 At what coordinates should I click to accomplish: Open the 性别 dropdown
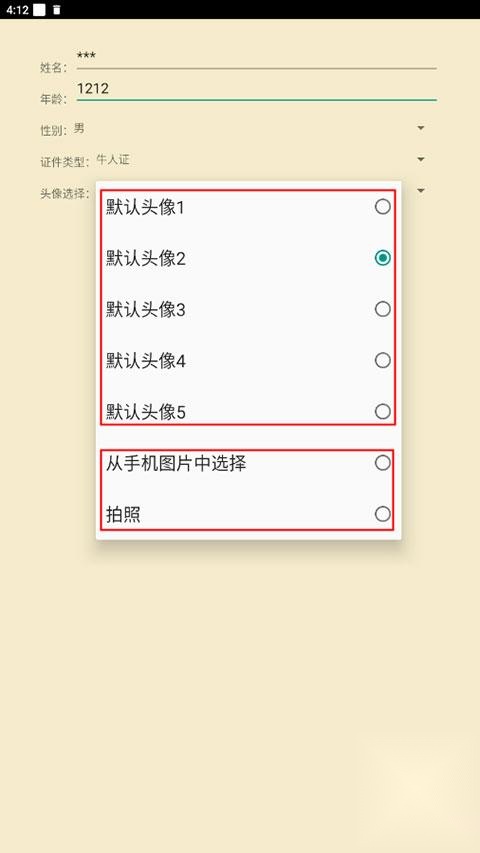(x=251, y=129)
